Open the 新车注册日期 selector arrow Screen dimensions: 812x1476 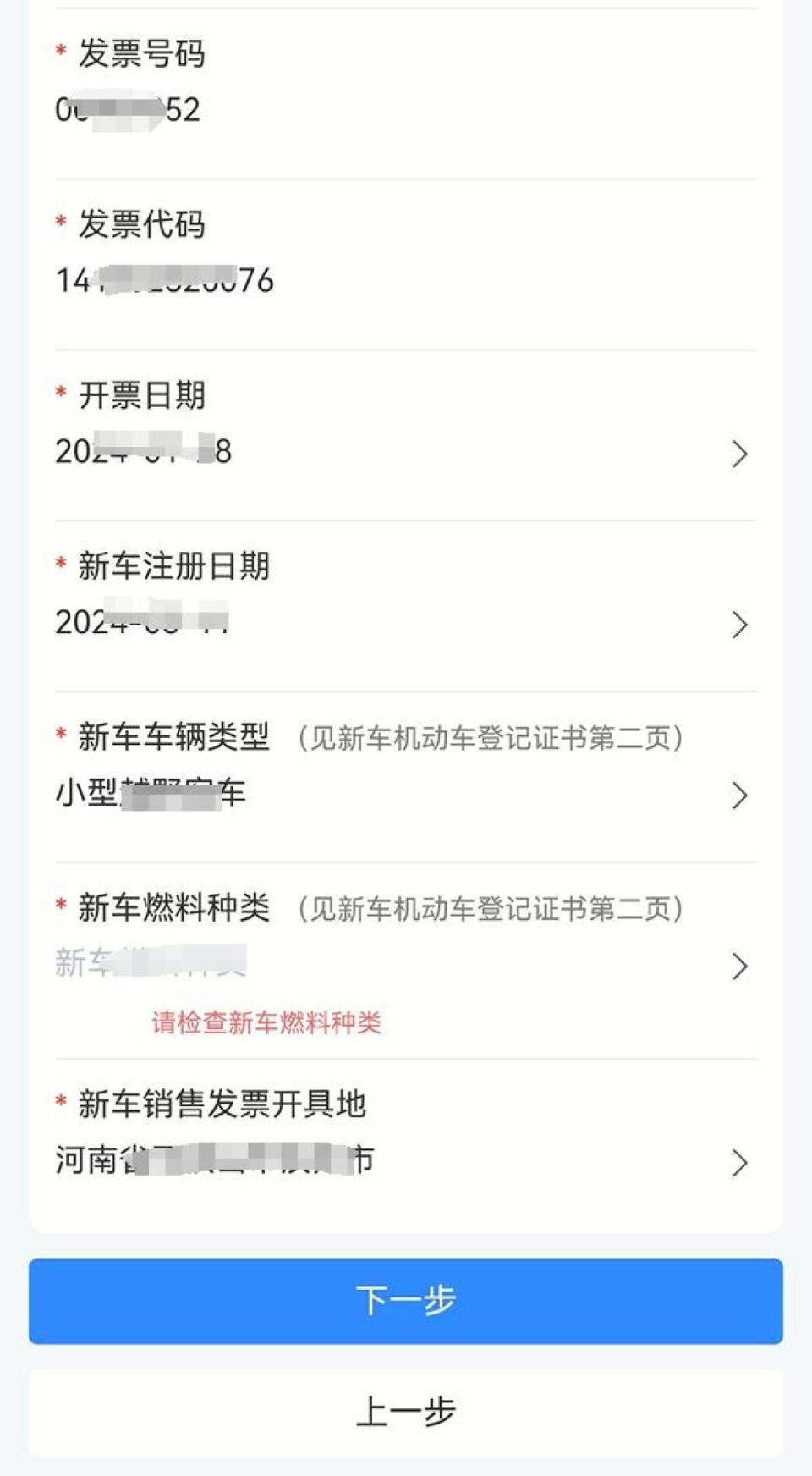(x=740, y=625)
